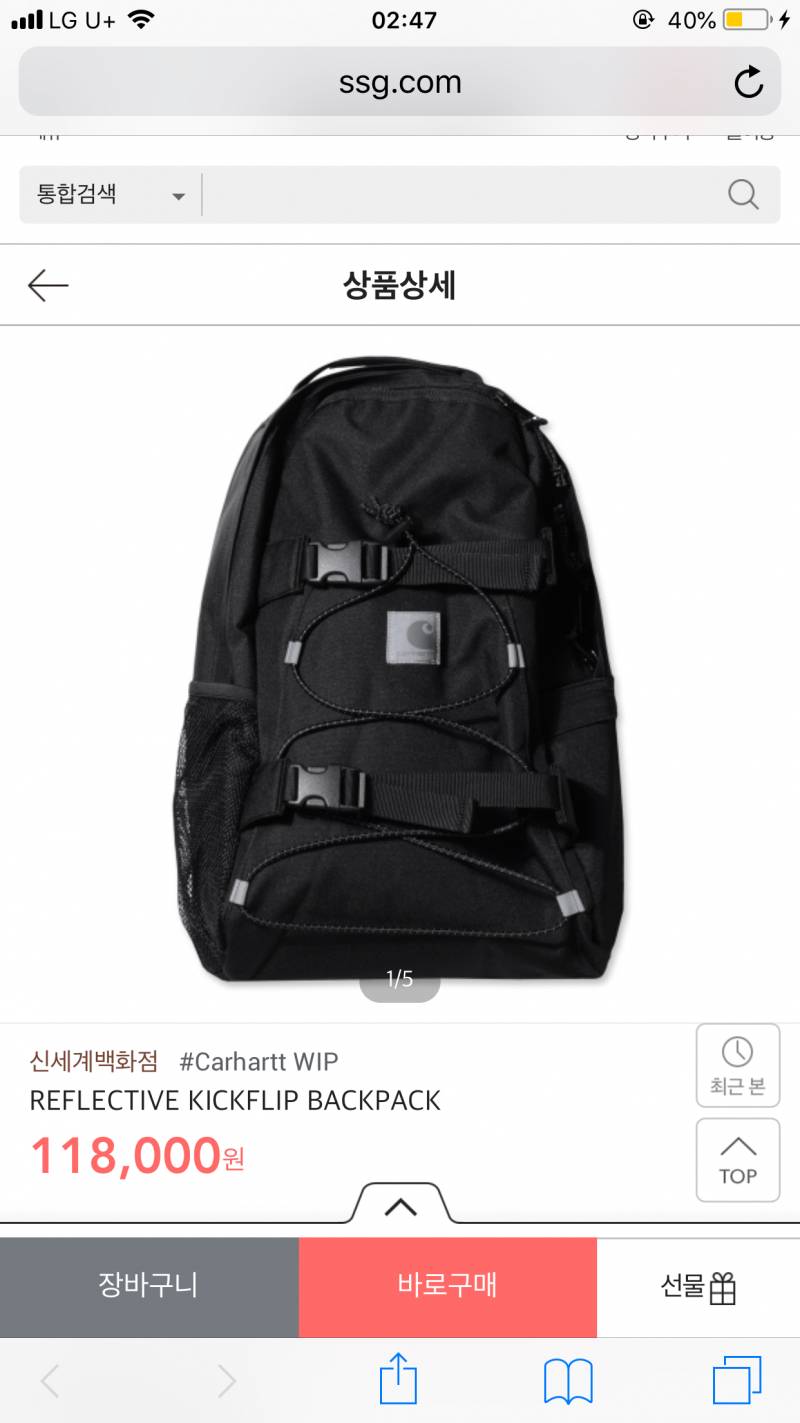Reload the ssg.com page
Viewport: 800px width, 1423px height.
click(x=748, y=82)
